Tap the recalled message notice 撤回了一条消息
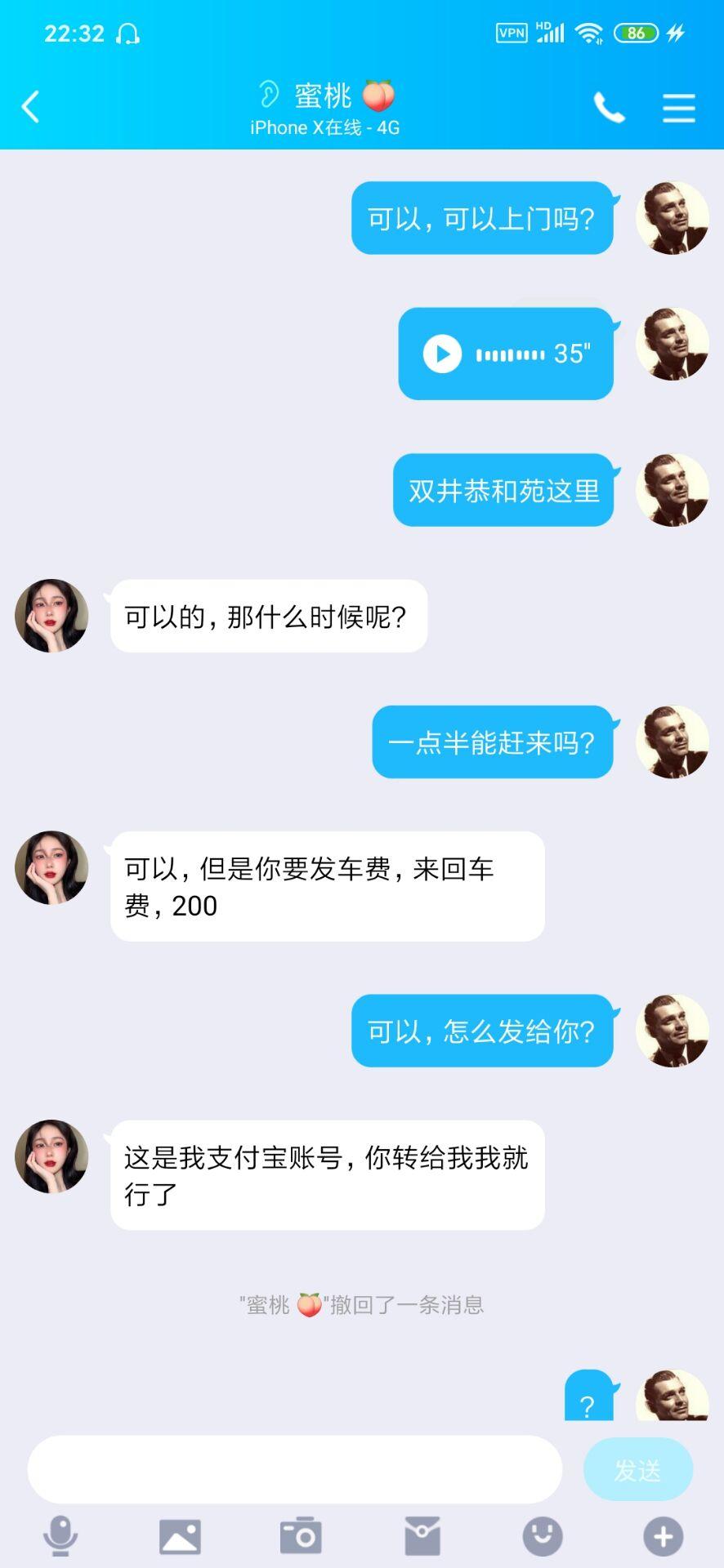Image resolution: width=724 pixels, height=1568 pixels. pos(362,1305)
